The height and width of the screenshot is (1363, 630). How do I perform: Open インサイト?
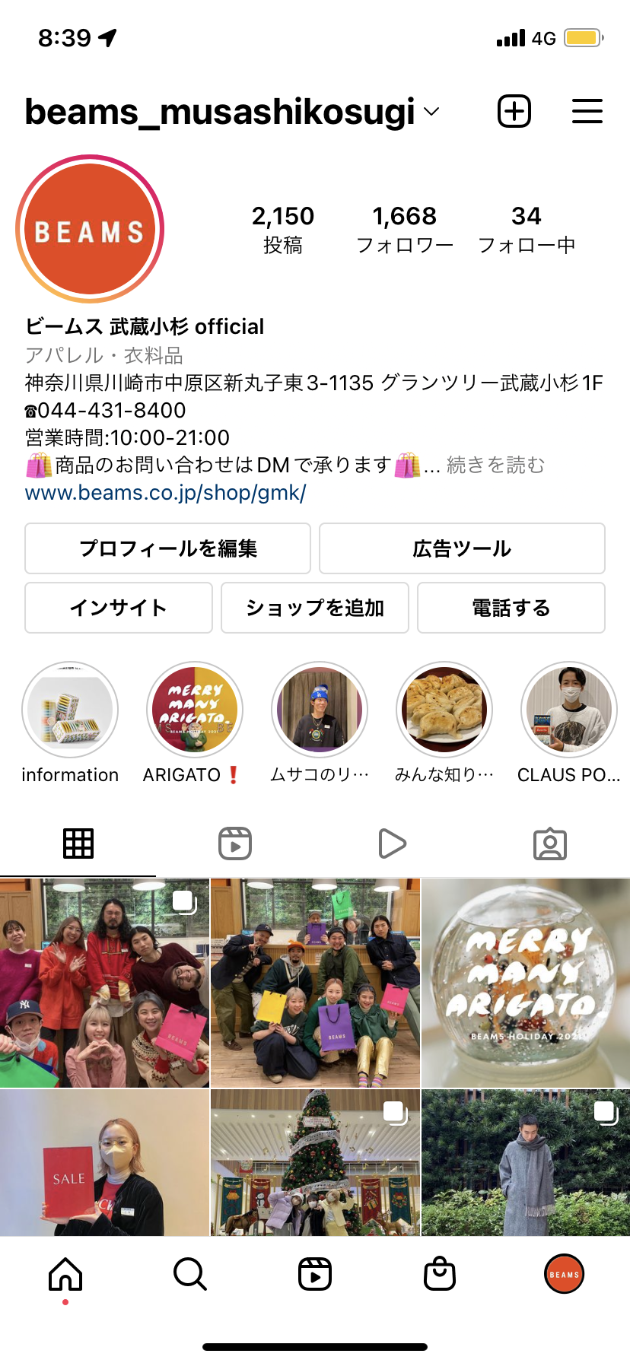pos(118,608)
